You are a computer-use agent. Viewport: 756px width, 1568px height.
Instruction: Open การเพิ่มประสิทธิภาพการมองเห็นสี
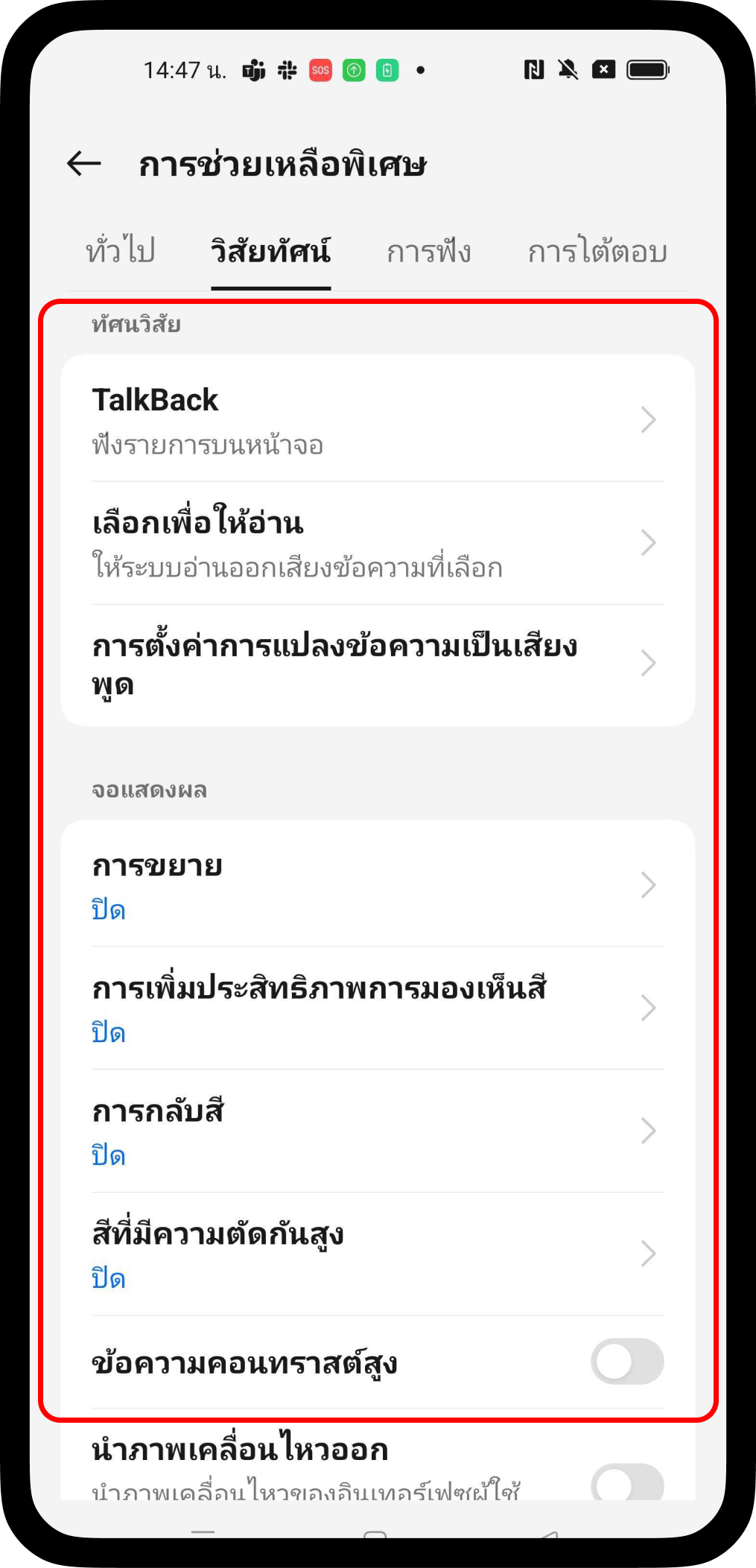tap(378, 1008)
